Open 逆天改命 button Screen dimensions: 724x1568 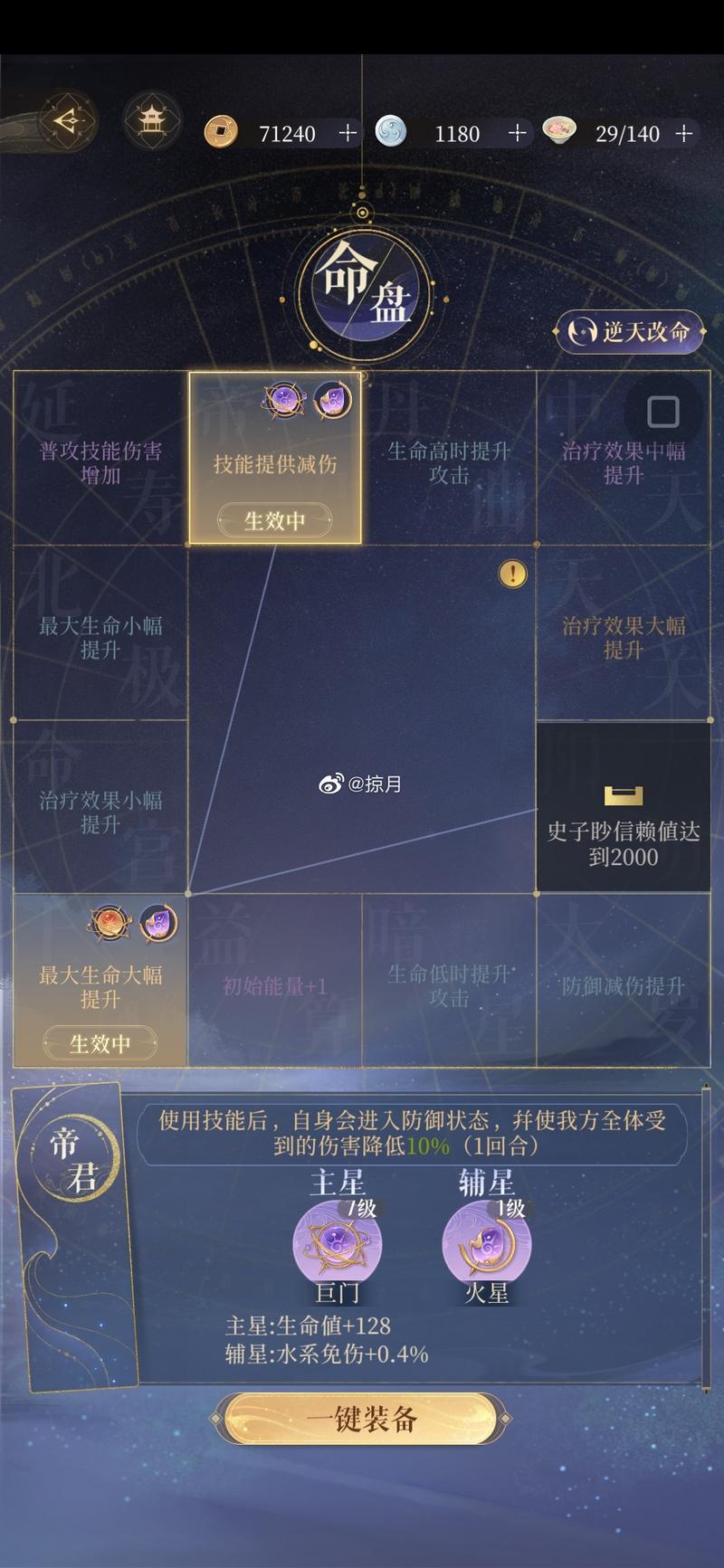click(x=630, y=332)
